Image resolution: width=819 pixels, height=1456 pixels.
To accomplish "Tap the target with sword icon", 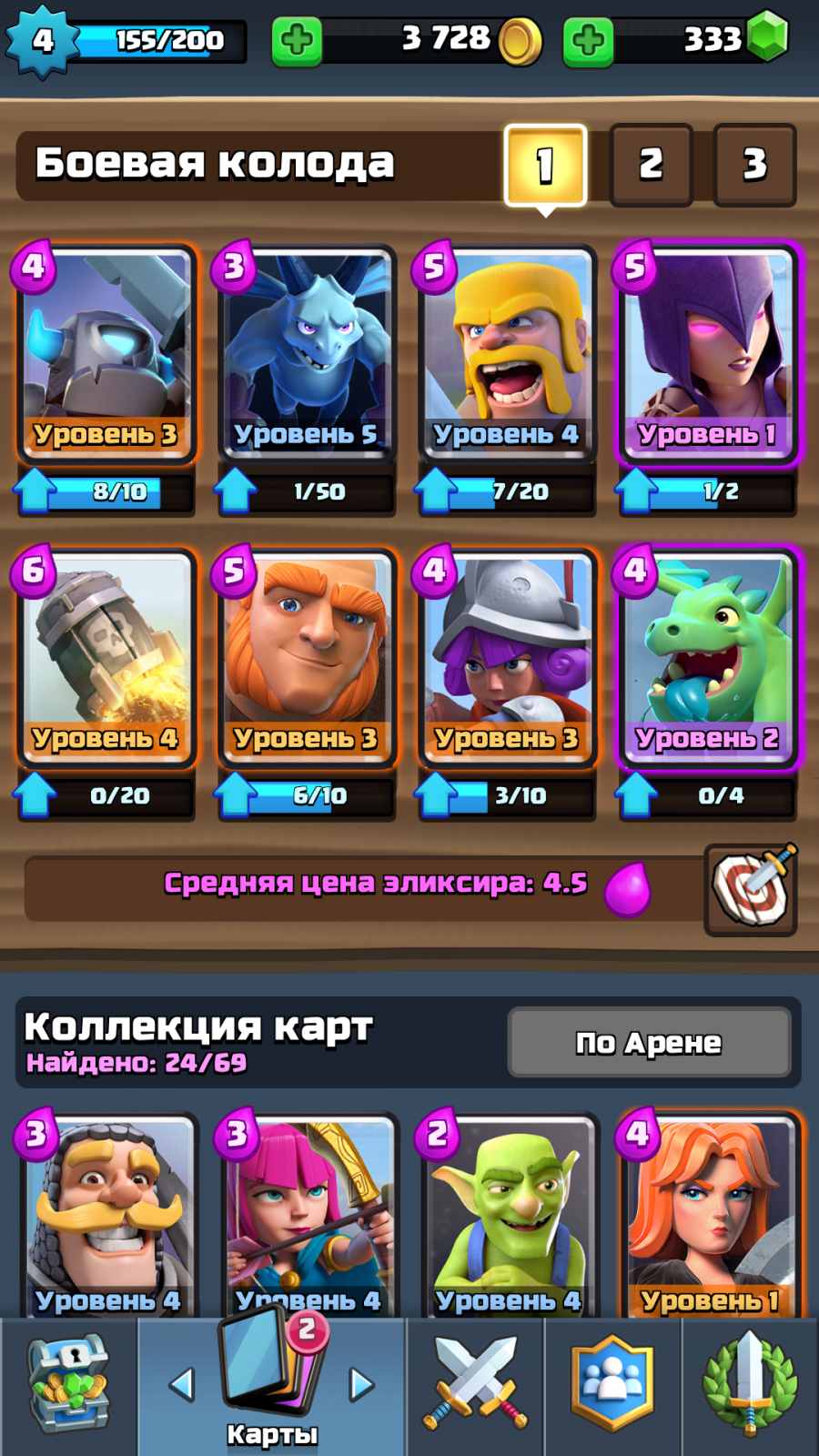I will 751,890.
